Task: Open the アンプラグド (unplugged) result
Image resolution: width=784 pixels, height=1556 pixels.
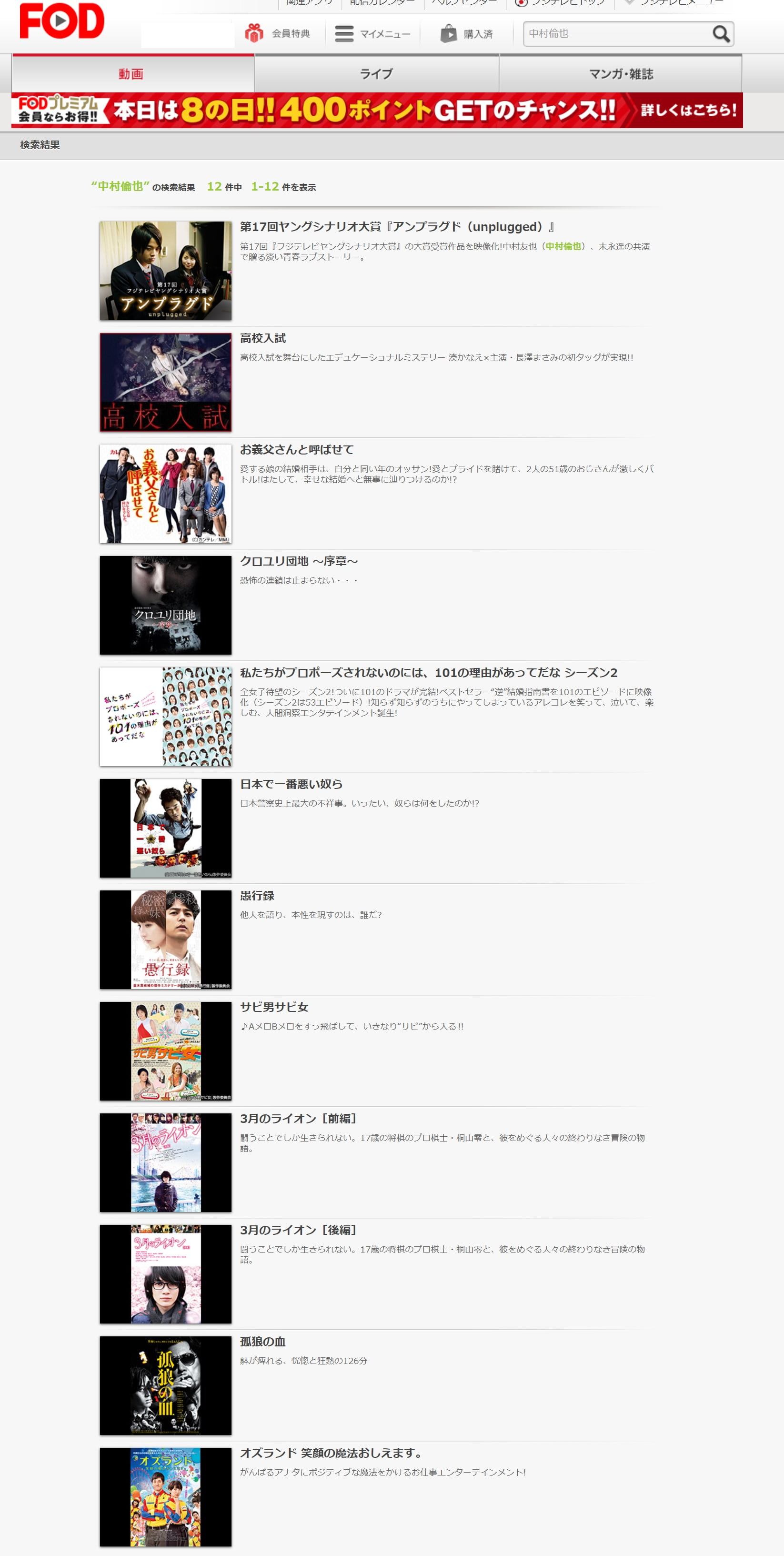Action: (397, 226)
